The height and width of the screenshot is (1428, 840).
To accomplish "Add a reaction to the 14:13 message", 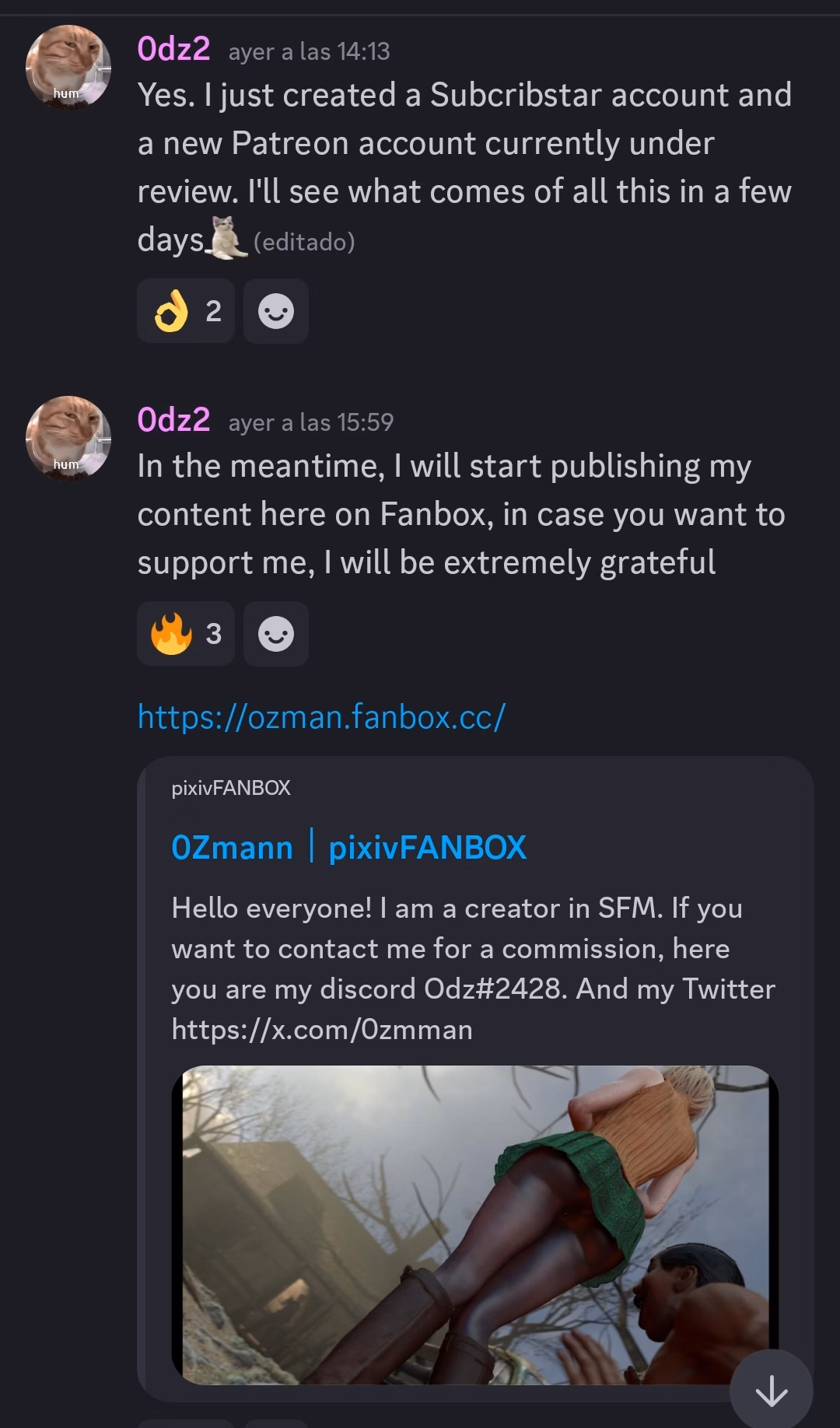I will pos(276,312).
